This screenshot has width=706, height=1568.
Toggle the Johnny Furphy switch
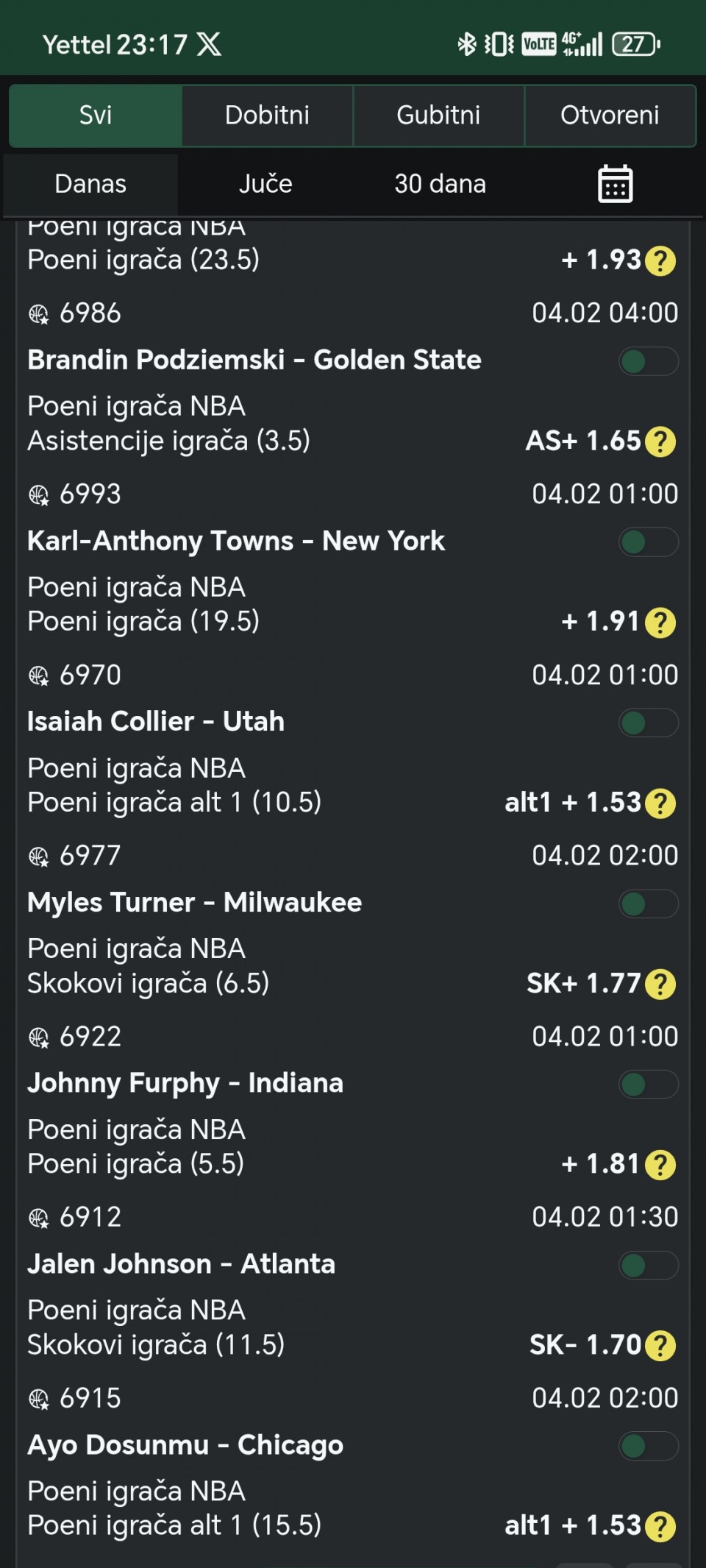coord(648,1084)
